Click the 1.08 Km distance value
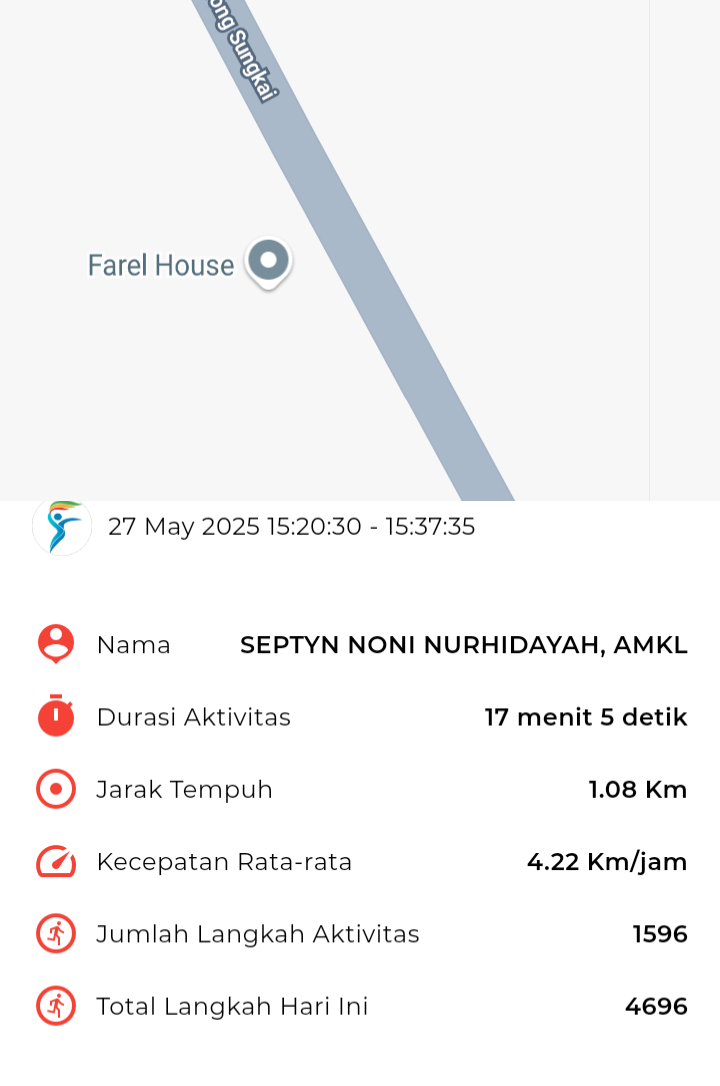 click(637, 788)
